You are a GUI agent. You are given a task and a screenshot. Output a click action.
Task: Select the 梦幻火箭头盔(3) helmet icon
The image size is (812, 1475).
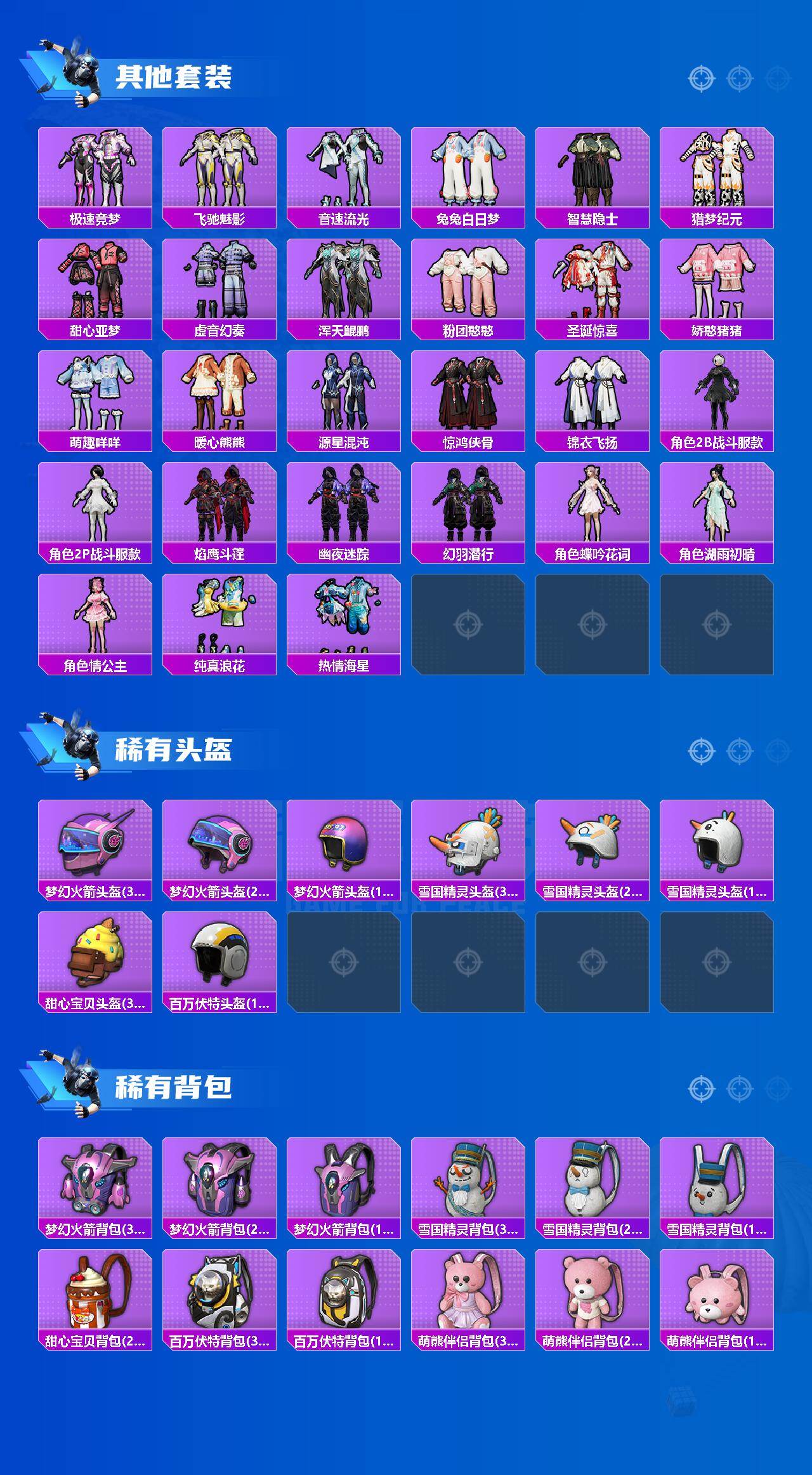(95, 847)
